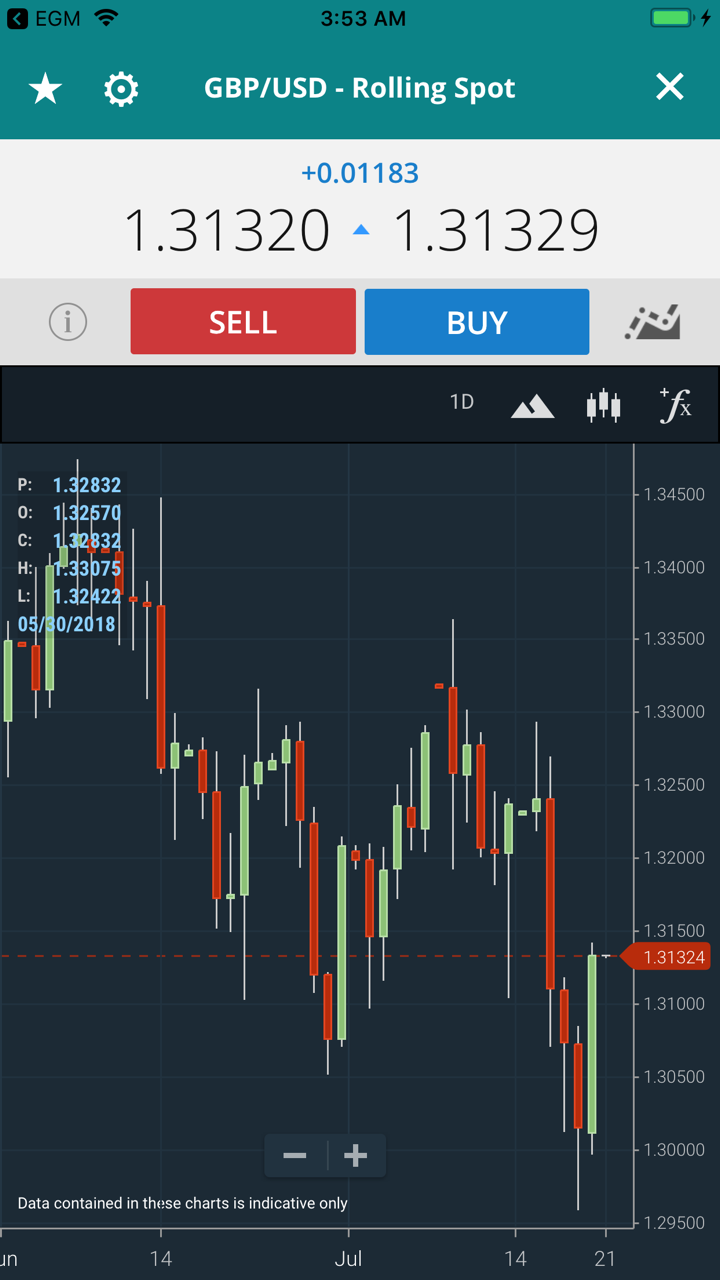Image resolution: width=720 pixels, height=1280 pixels.
Task: Add an indicator via the fx icon
Action: [x=675, y=405]
